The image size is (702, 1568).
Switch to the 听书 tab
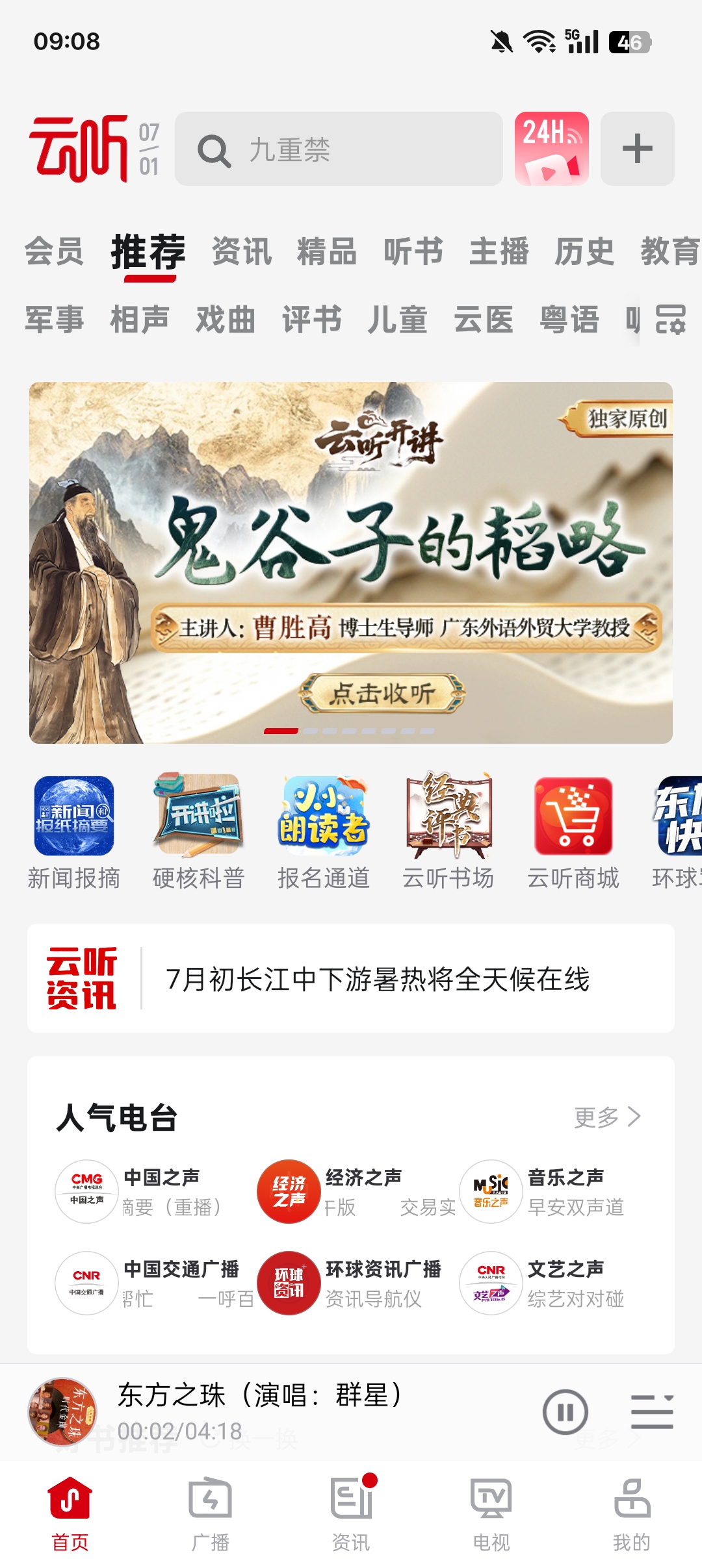click(413, 253)
